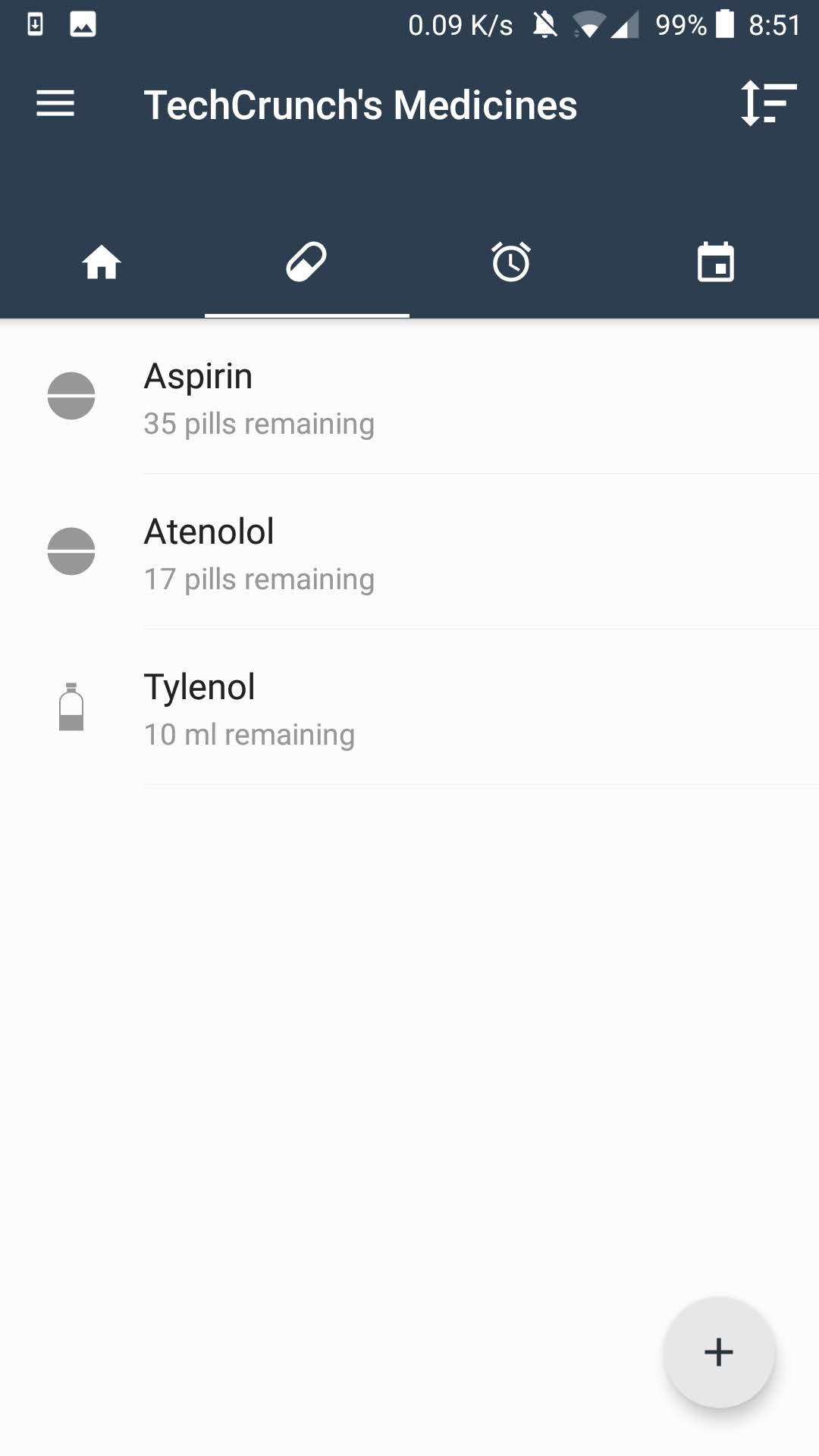Open the Aspirin medicine entry
The image size is (819, 1456).
[409, 397]
